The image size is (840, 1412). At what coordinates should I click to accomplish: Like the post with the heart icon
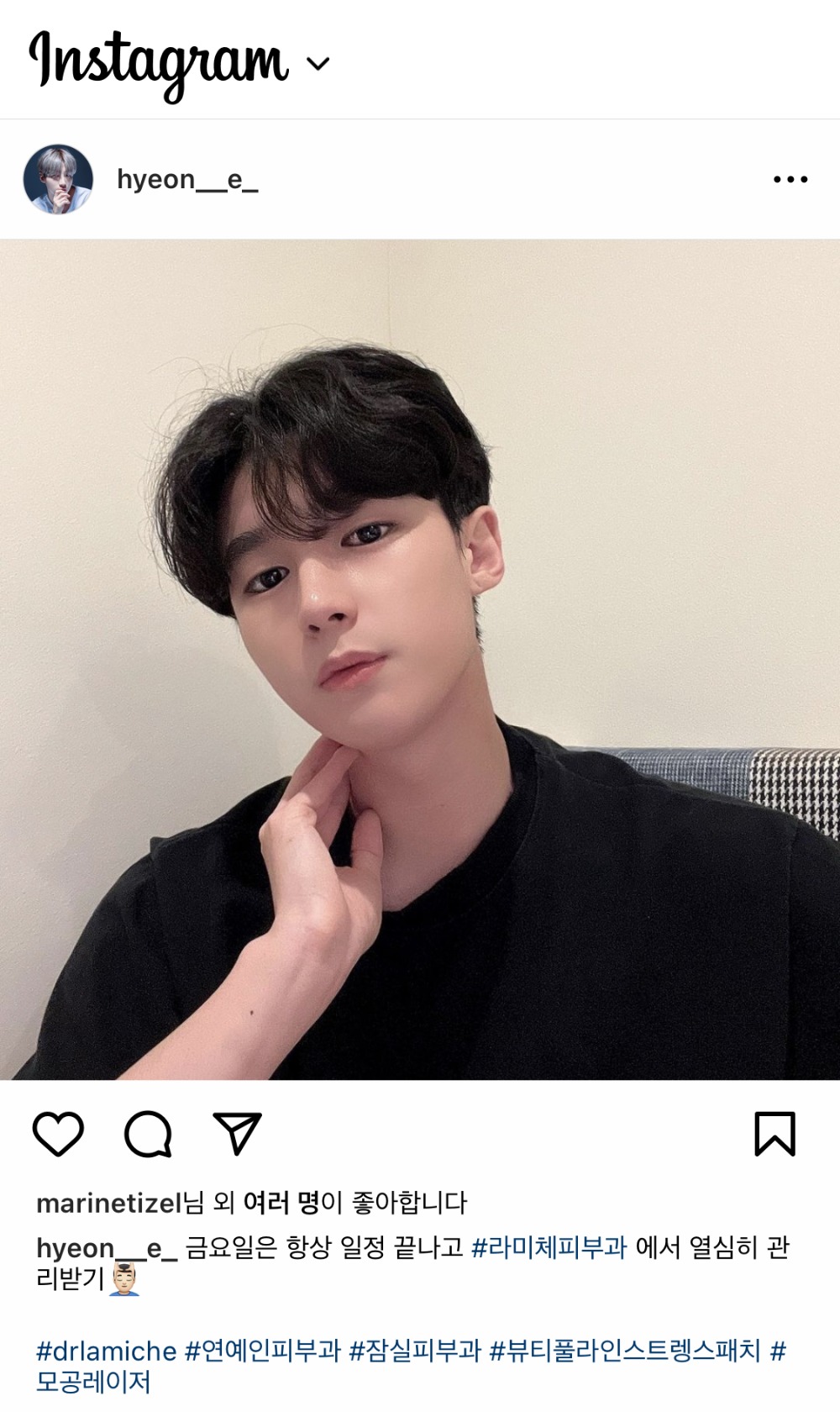tap(58, 1134)
